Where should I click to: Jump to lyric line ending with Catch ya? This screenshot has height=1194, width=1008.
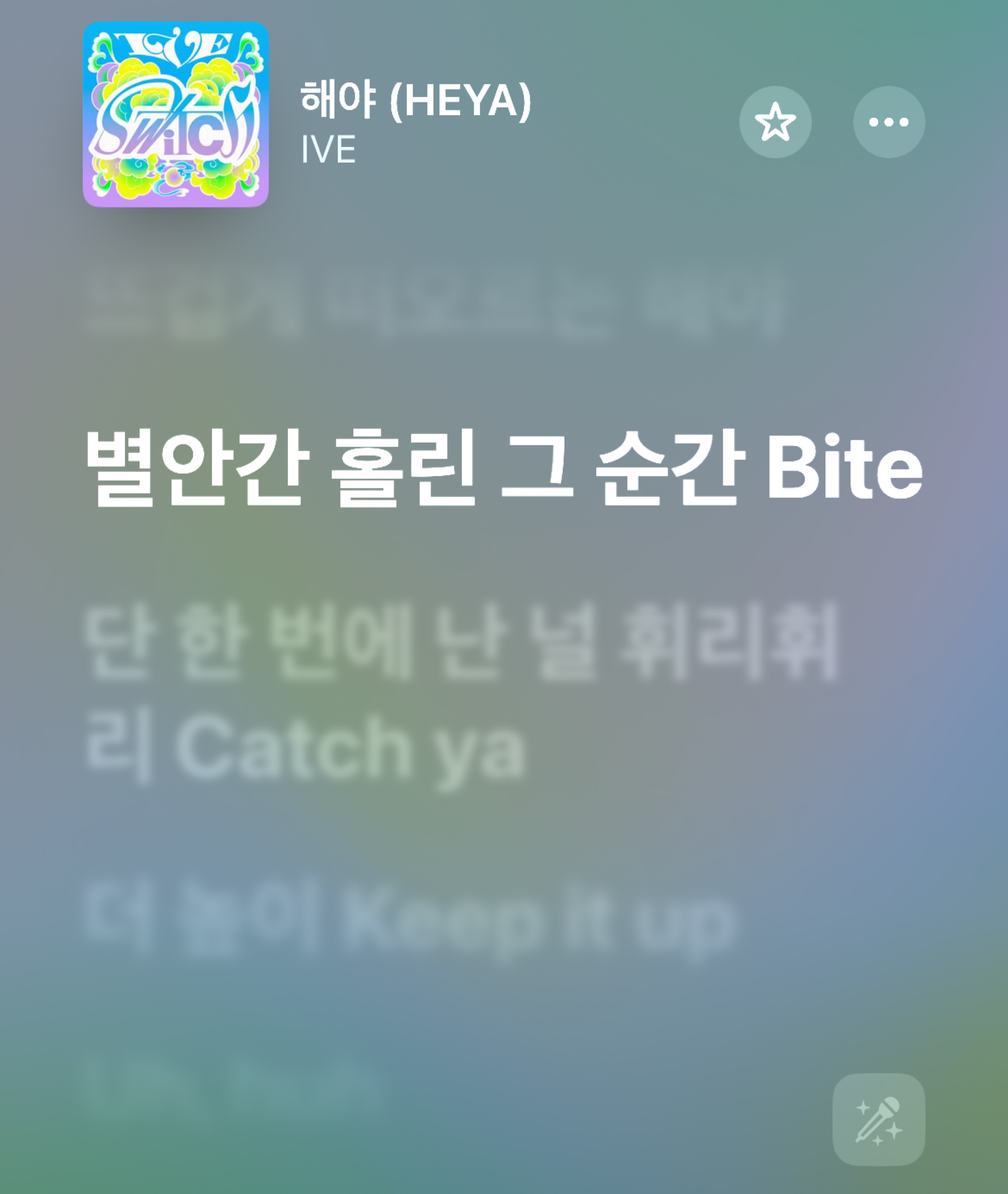pyautogui.click(x=461, y=693)
